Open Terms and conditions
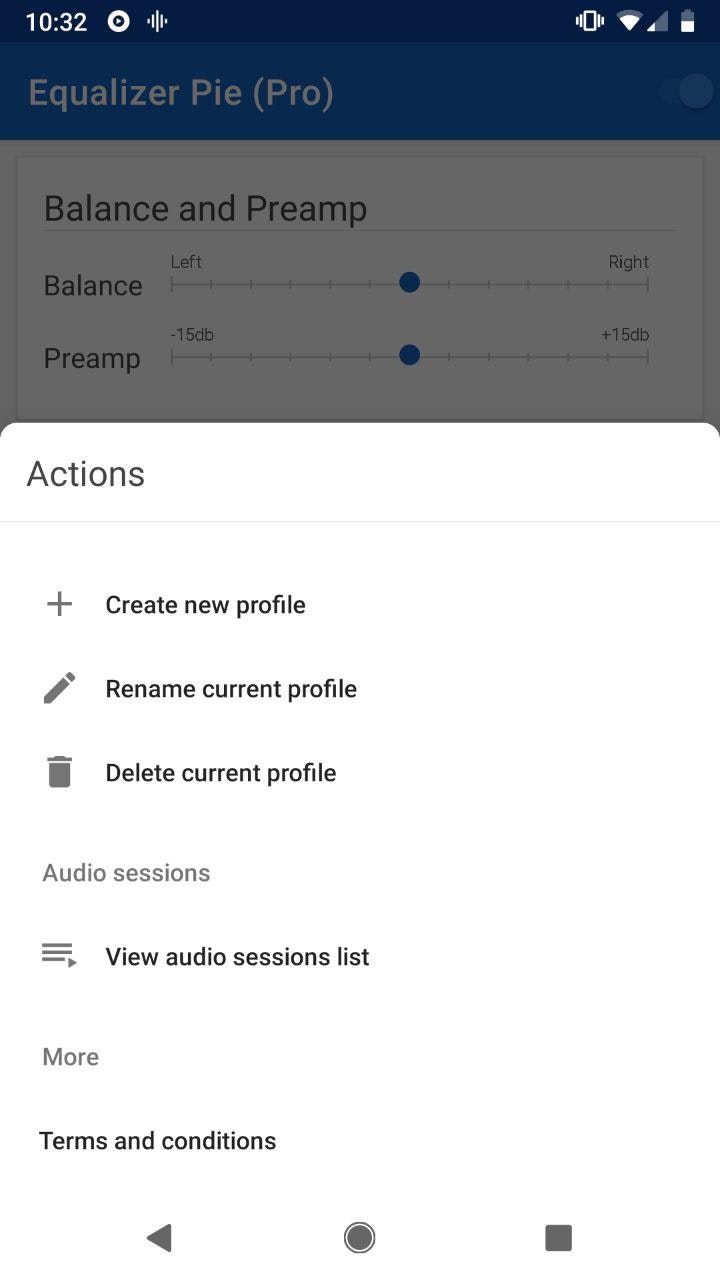The height and width of the screenshot is (1280, 720). 158,1141
